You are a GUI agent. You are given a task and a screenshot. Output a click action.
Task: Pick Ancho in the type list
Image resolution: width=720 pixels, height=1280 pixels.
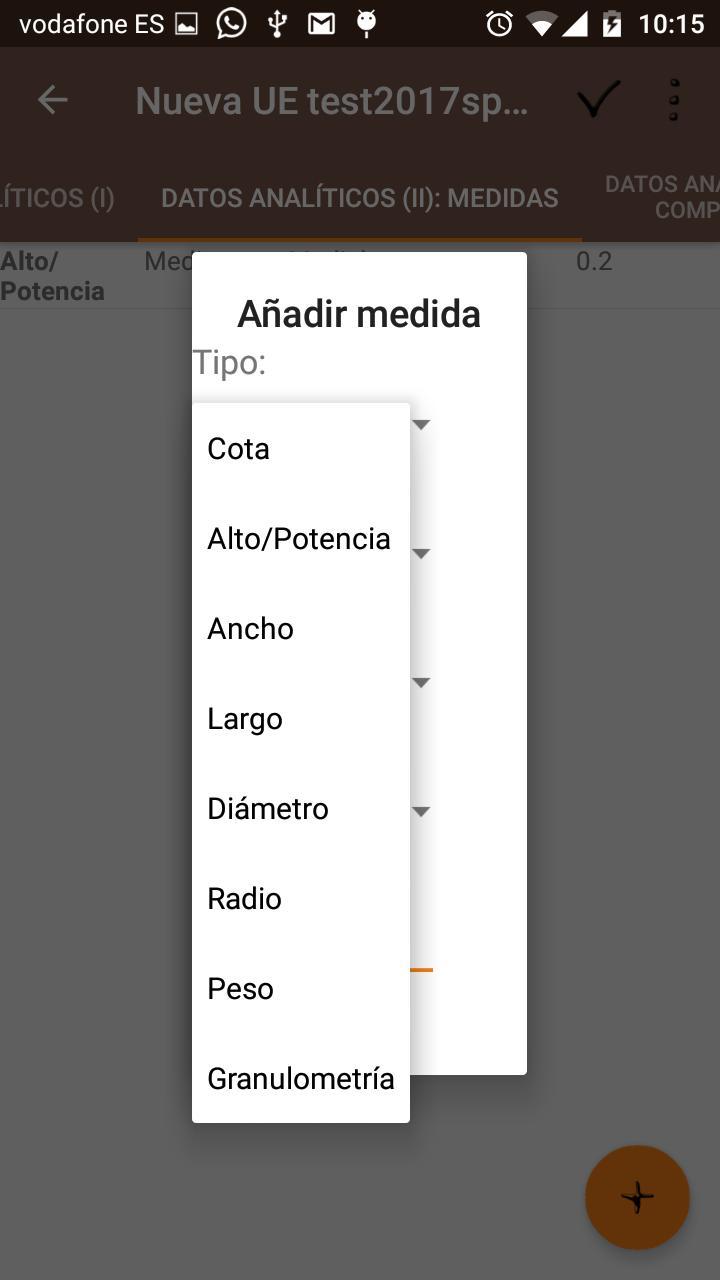300,628
